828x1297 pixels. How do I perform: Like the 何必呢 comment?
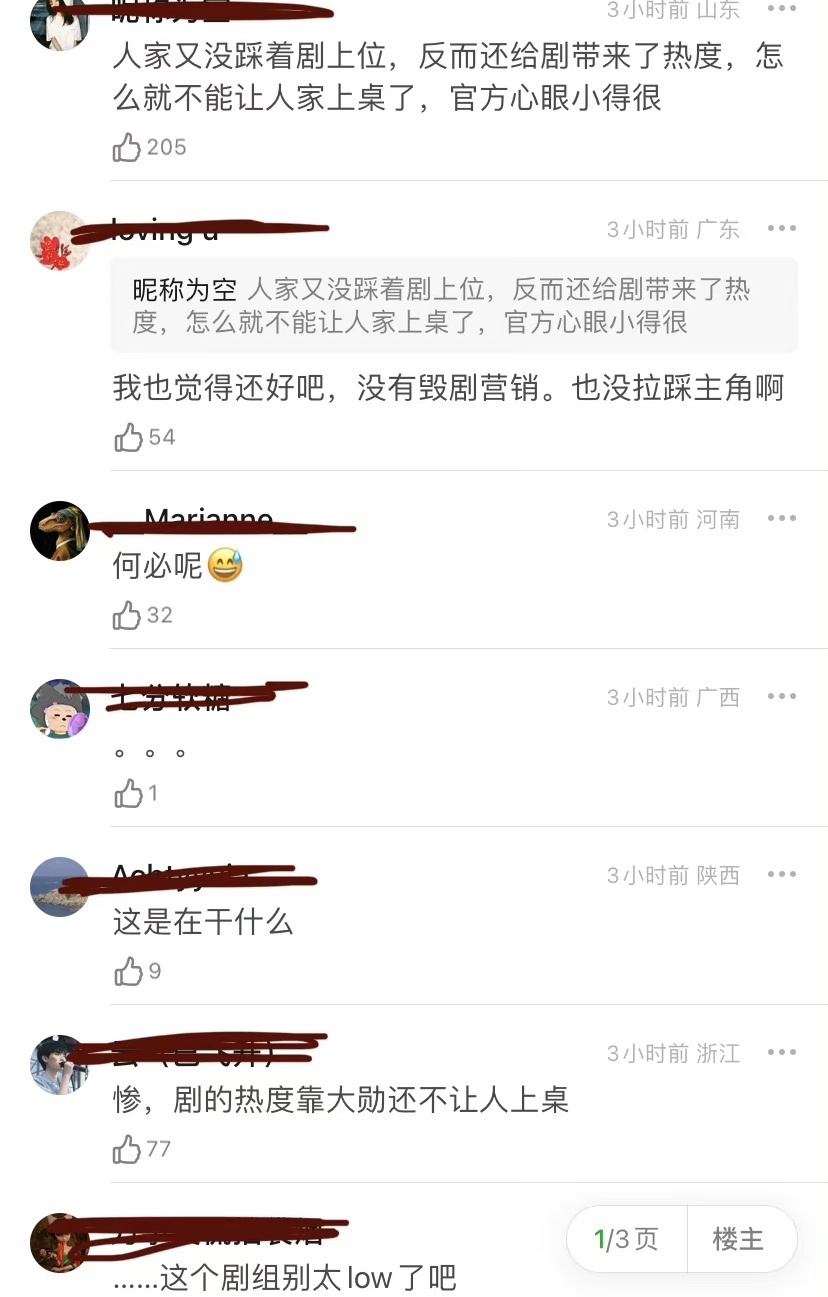click(128, 615)
